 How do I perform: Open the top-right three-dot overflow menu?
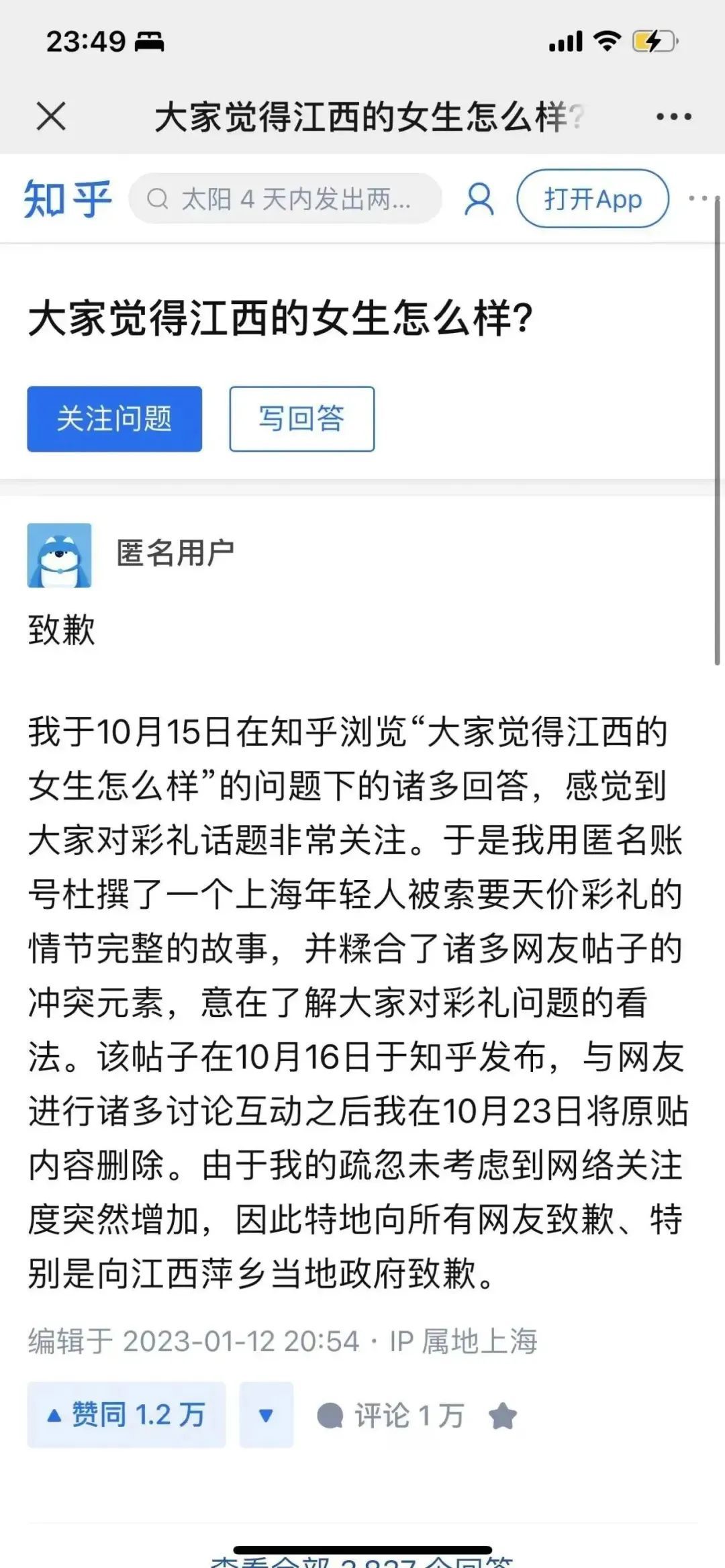pos(673,117)
